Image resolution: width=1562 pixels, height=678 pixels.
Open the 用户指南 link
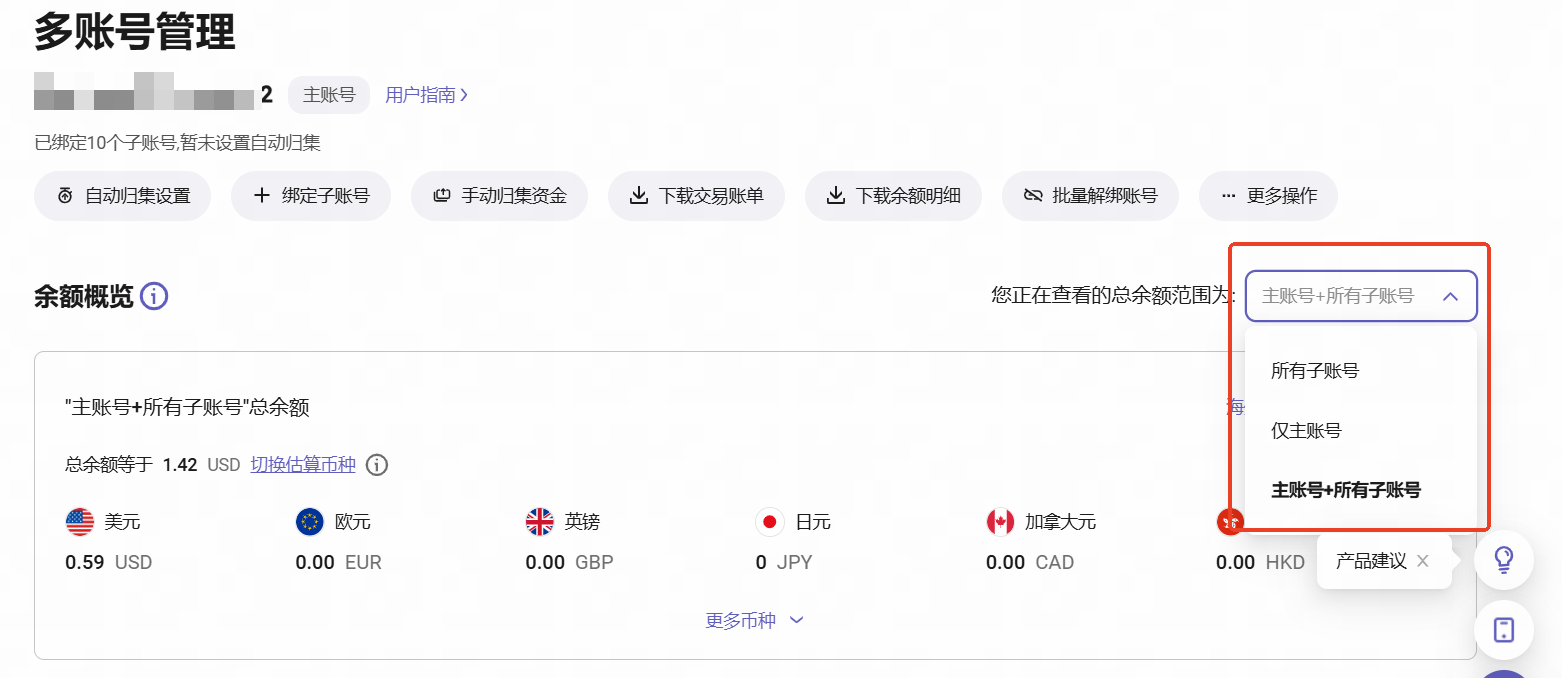[426, 95]
